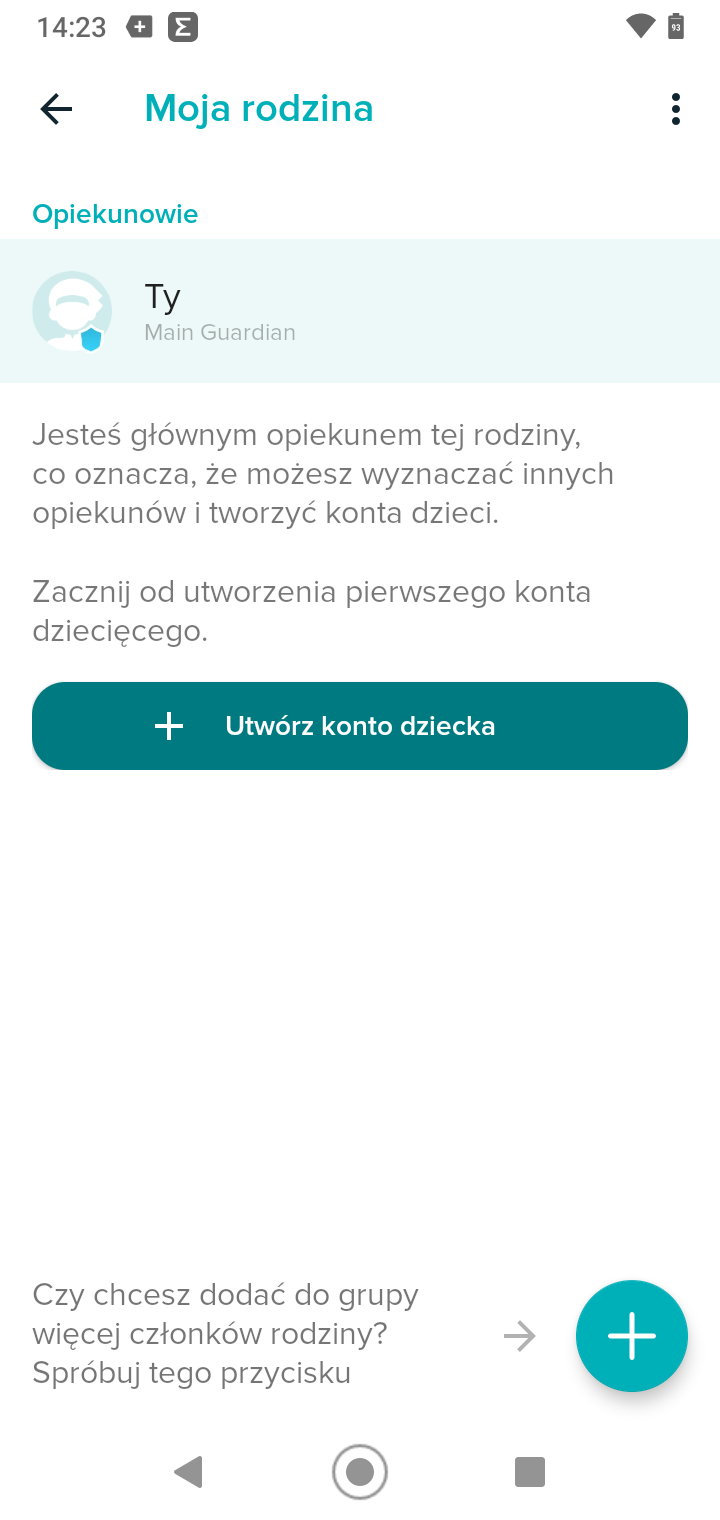The image size is (720, 1520).
Task: Tap the system home button
Action: [x=360, y=1472]
